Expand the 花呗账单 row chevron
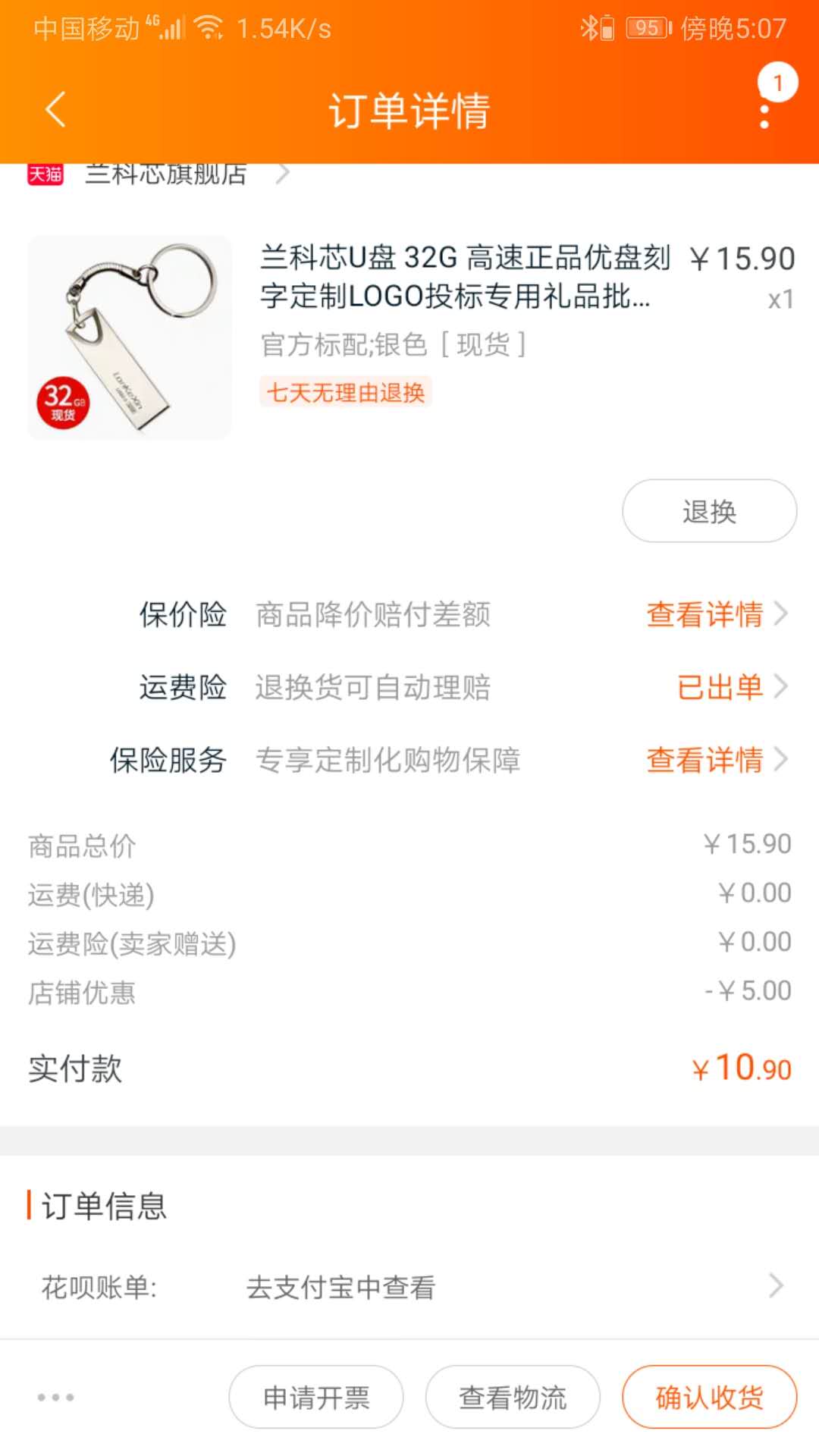819x1456 pixels. 776,1285
